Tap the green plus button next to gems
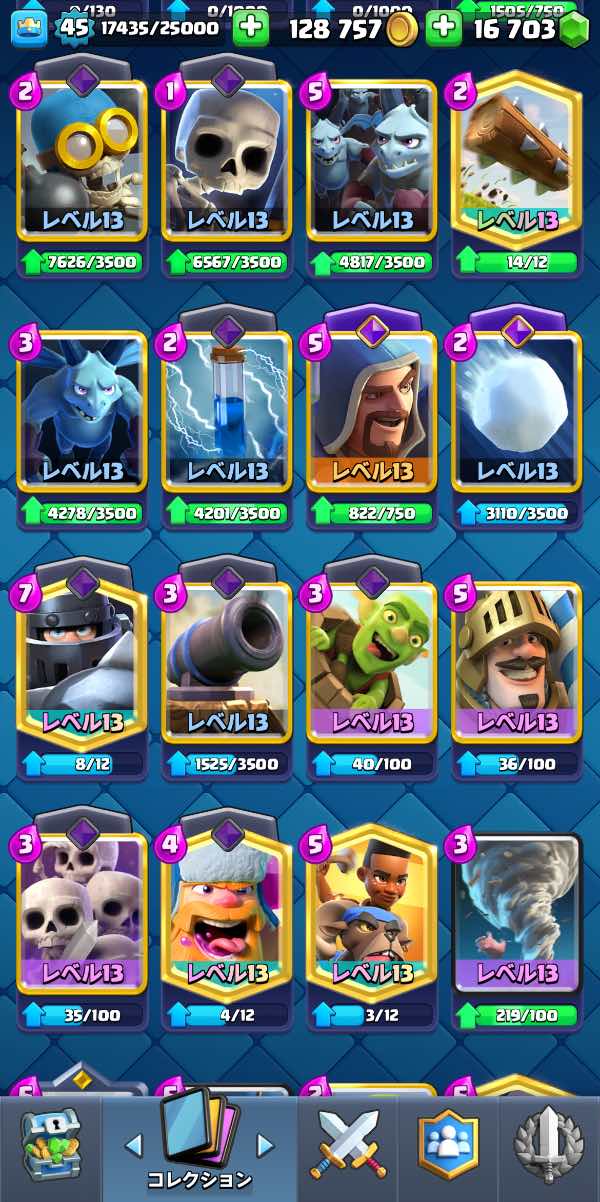This screenshot has height=1202, width=600. (x=443, y=29)
